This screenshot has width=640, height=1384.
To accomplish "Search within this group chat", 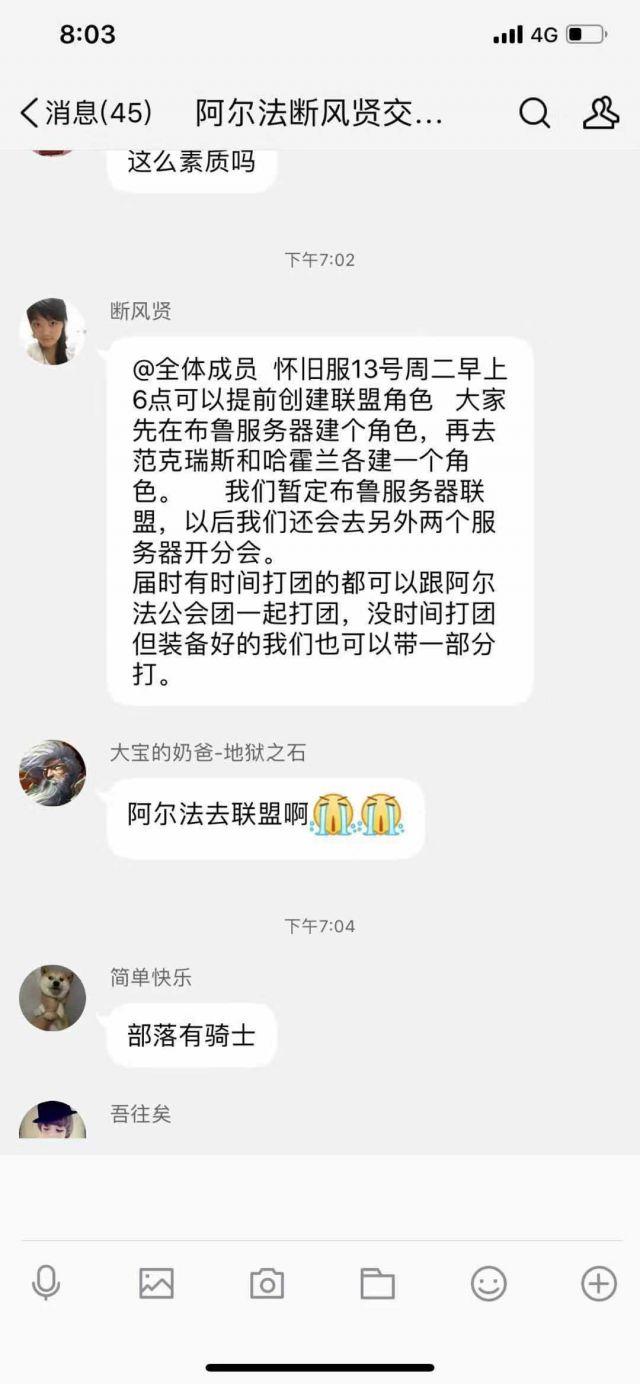I will pos(534,113).
